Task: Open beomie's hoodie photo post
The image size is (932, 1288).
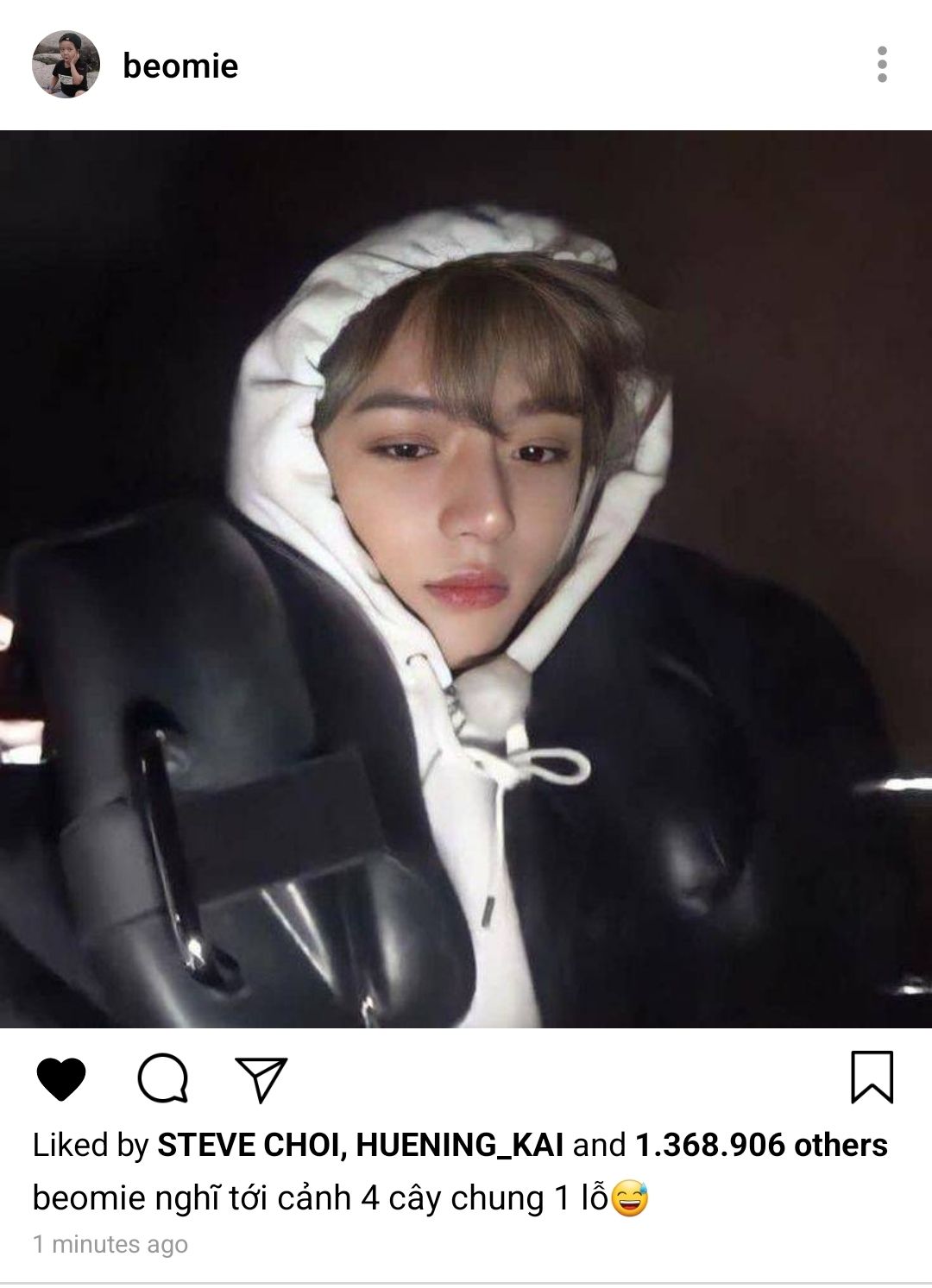Action: tap(466, 578)
